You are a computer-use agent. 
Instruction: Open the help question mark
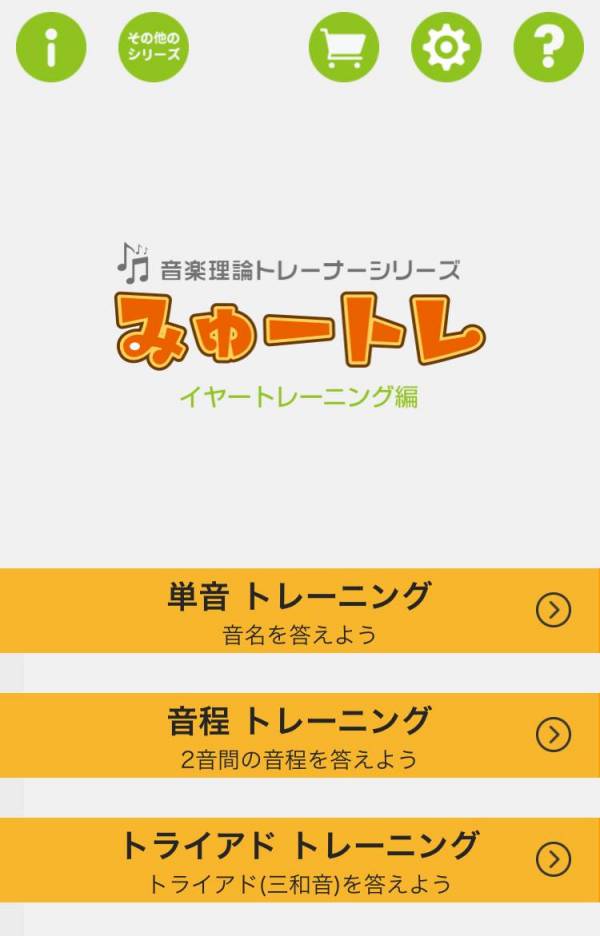[x=548, y=47]
